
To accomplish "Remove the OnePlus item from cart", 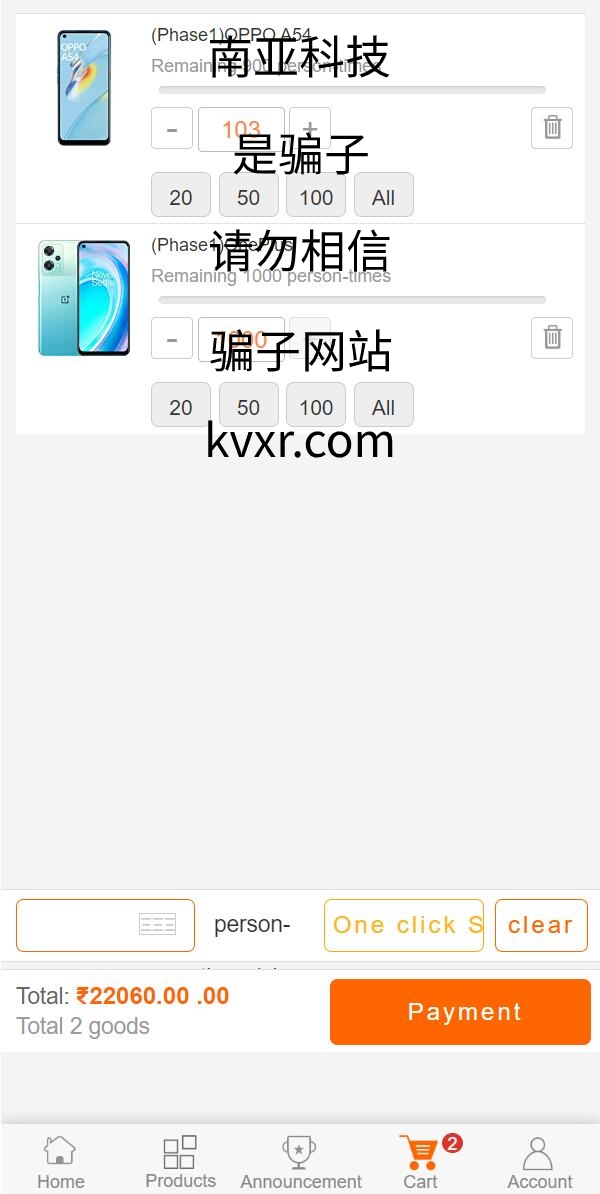I will click(x=552, y=338).
